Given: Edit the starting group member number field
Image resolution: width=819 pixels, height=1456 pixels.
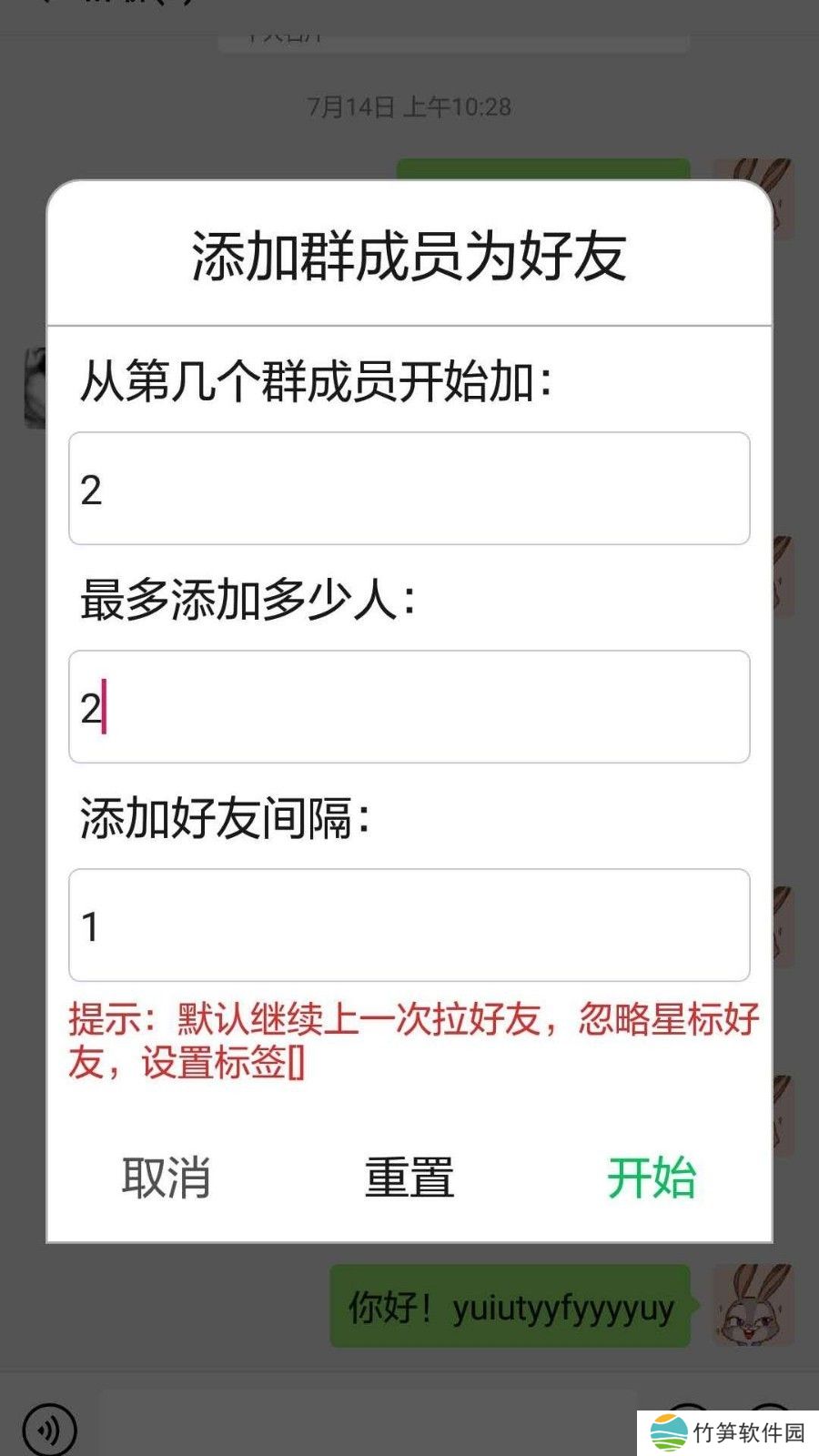Looking at the screenshot, I should click(409, 489).
